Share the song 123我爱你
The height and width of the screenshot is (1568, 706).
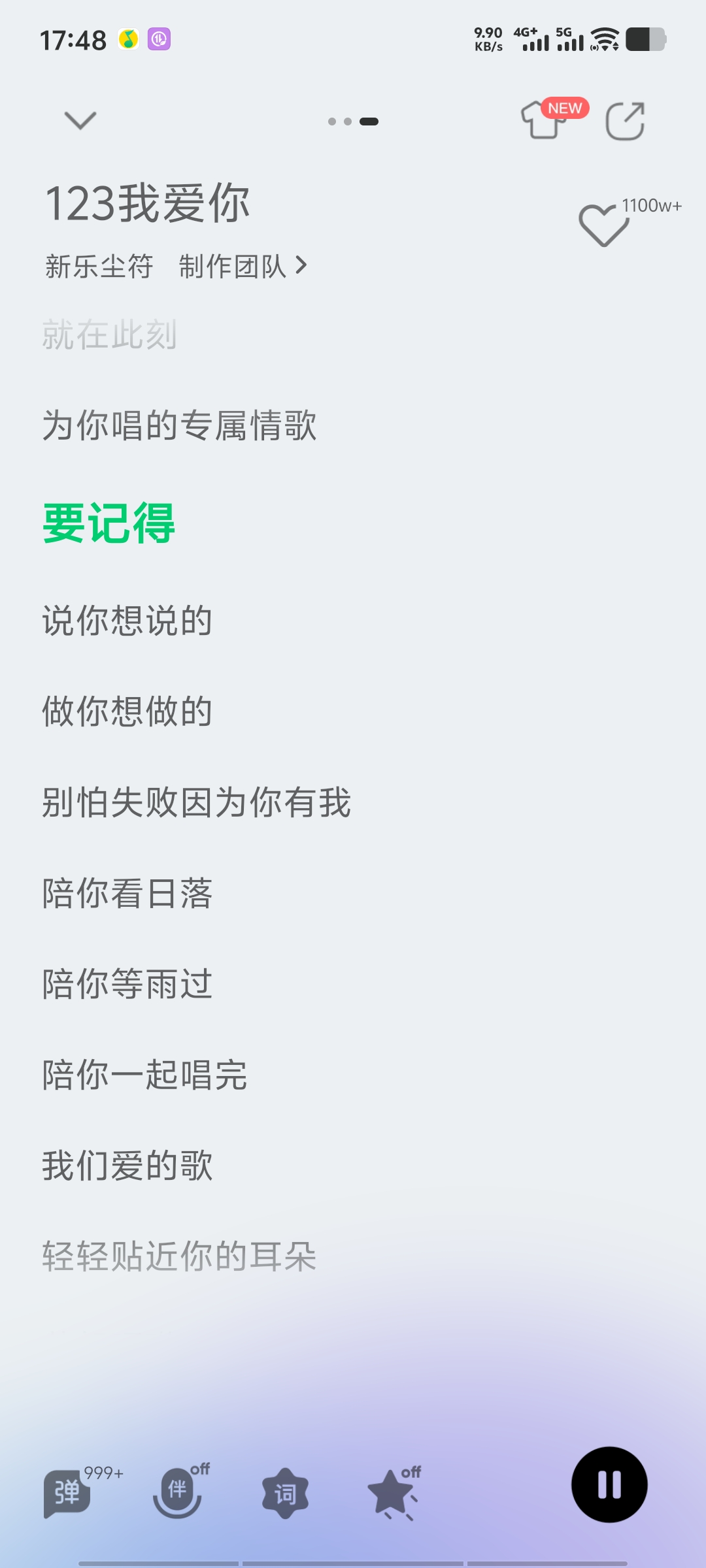pyautogui.click(x=625, y=121)
